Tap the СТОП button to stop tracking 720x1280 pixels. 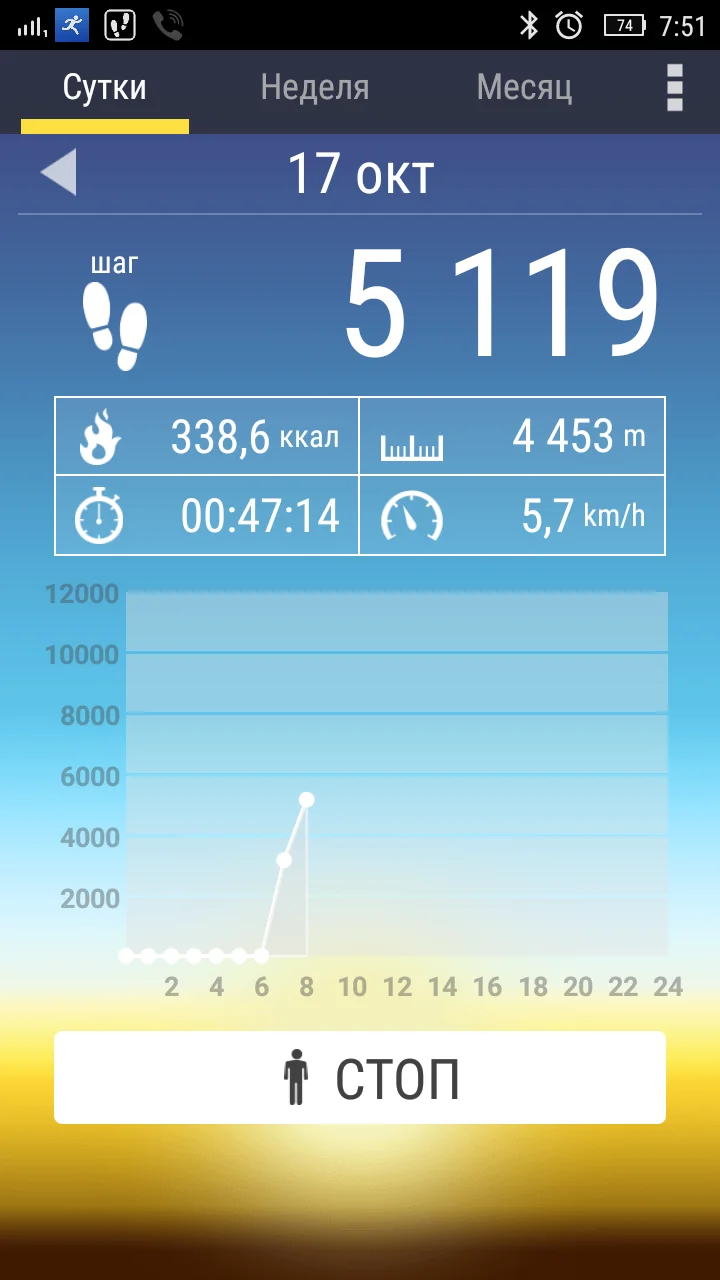point(360,1078)
